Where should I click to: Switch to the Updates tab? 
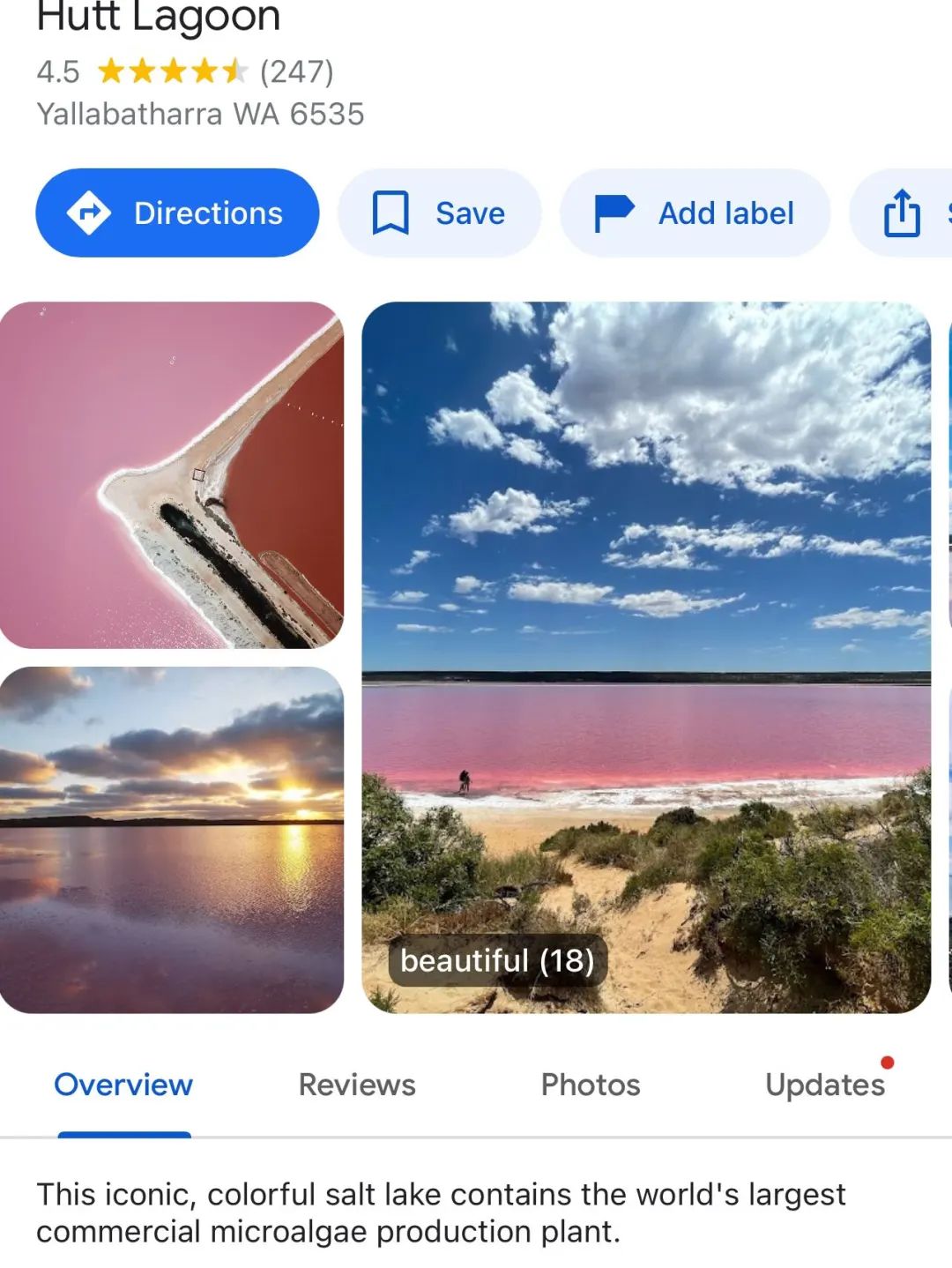tap(825, 1085)
